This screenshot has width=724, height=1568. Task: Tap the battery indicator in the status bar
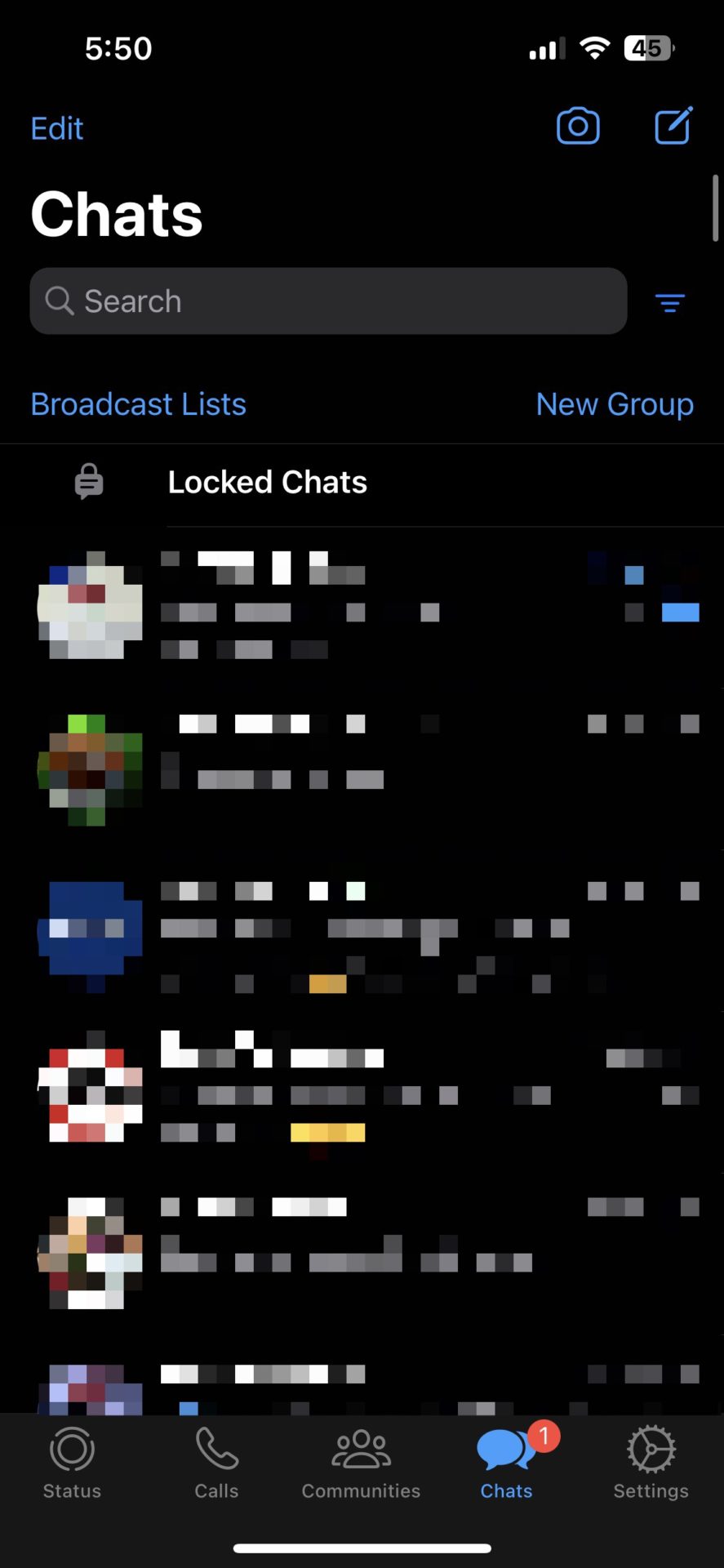click(647, 47)
